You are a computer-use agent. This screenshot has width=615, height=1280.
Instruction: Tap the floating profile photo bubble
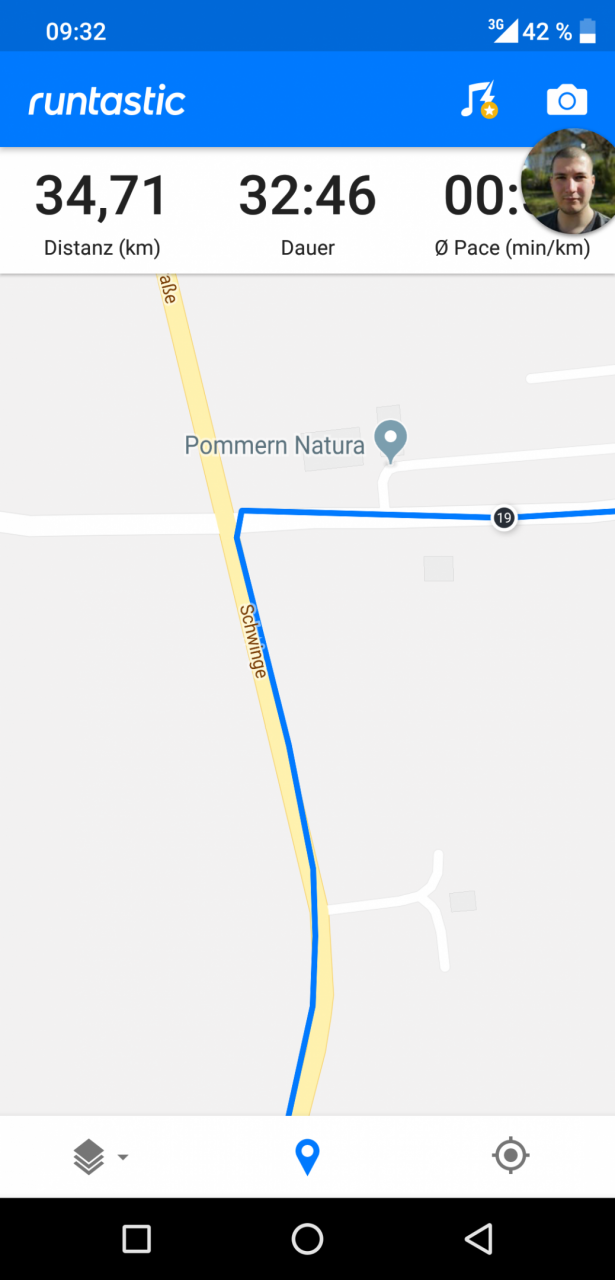569,182
